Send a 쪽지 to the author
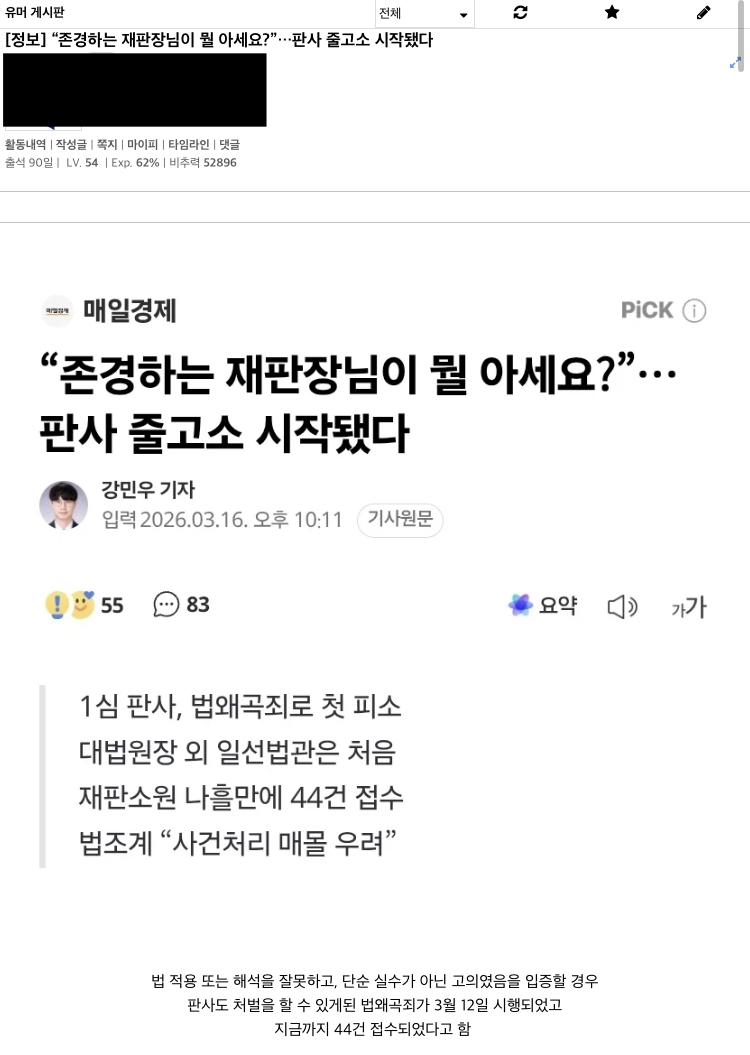 click(x=107, y=145)
